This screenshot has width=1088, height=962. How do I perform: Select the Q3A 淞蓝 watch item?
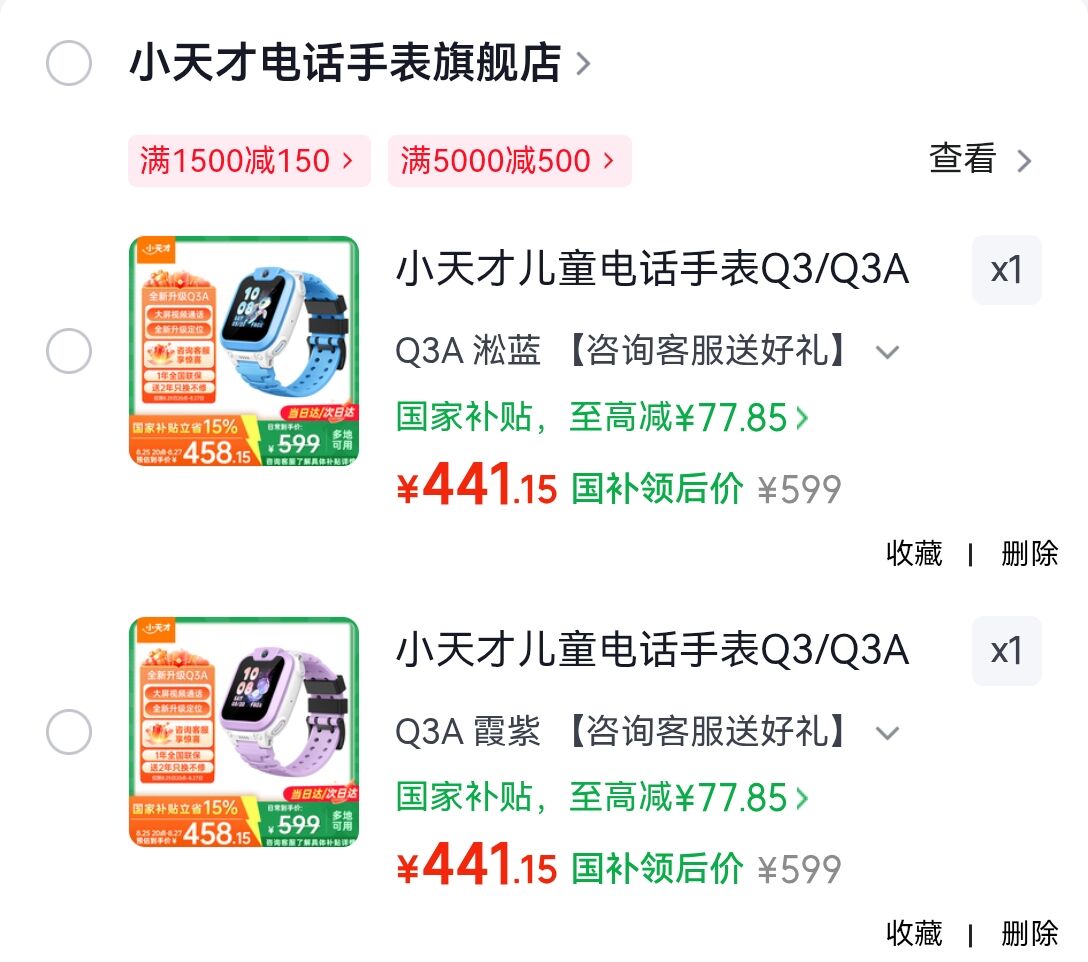click(69, 351)
